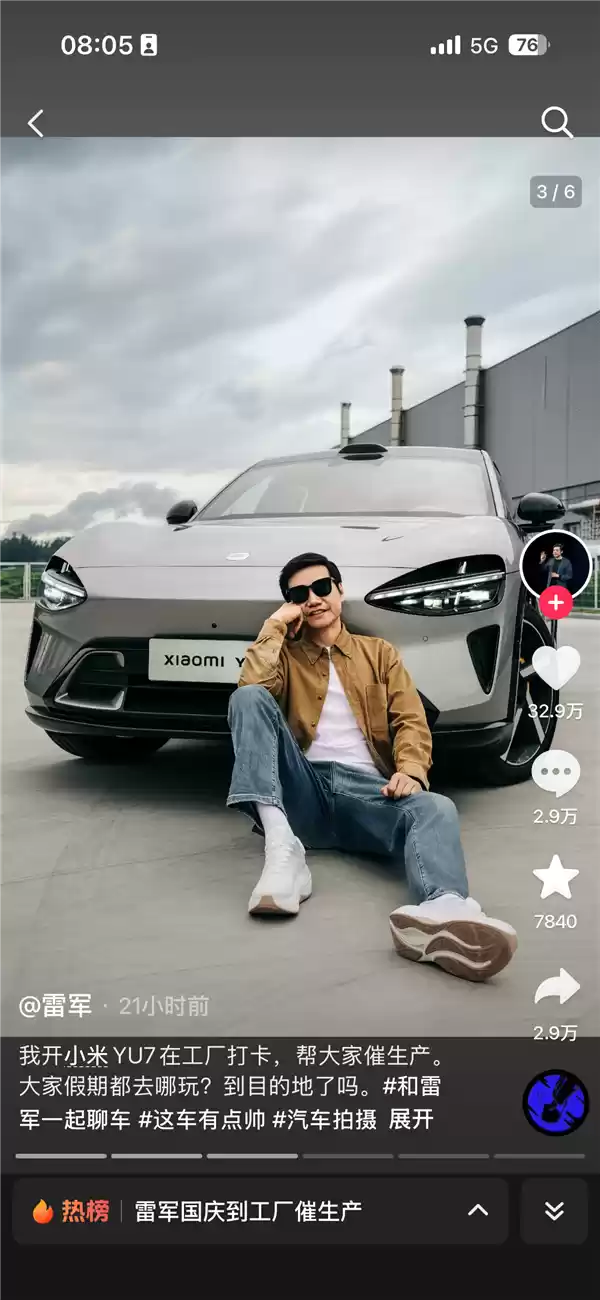The width and height of the screenshot is (600, 1300).
Task: Open the @雷军 username
Action: [x=55, y=1005]
